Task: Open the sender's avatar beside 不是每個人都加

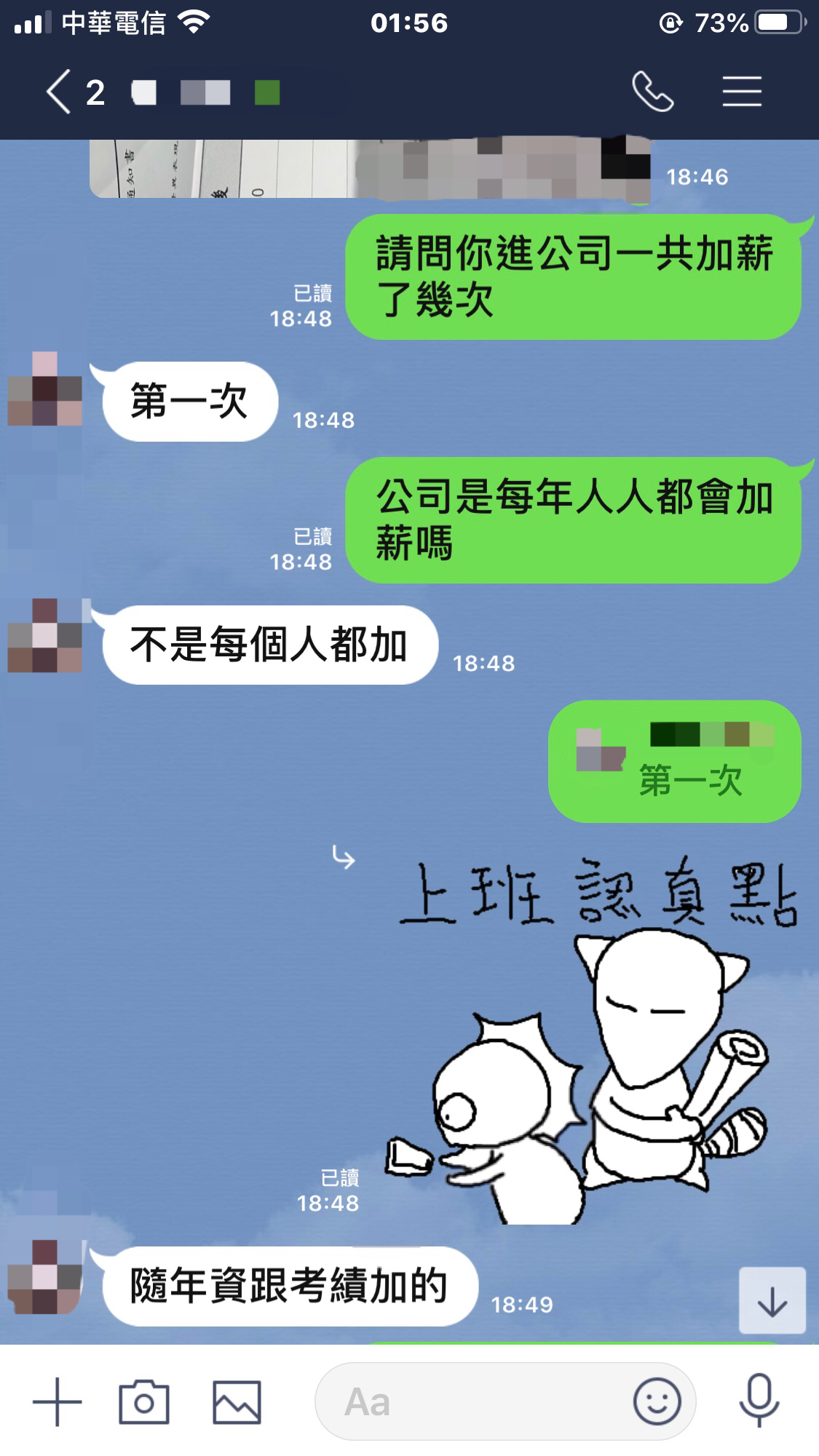Action: click(45, 636)
